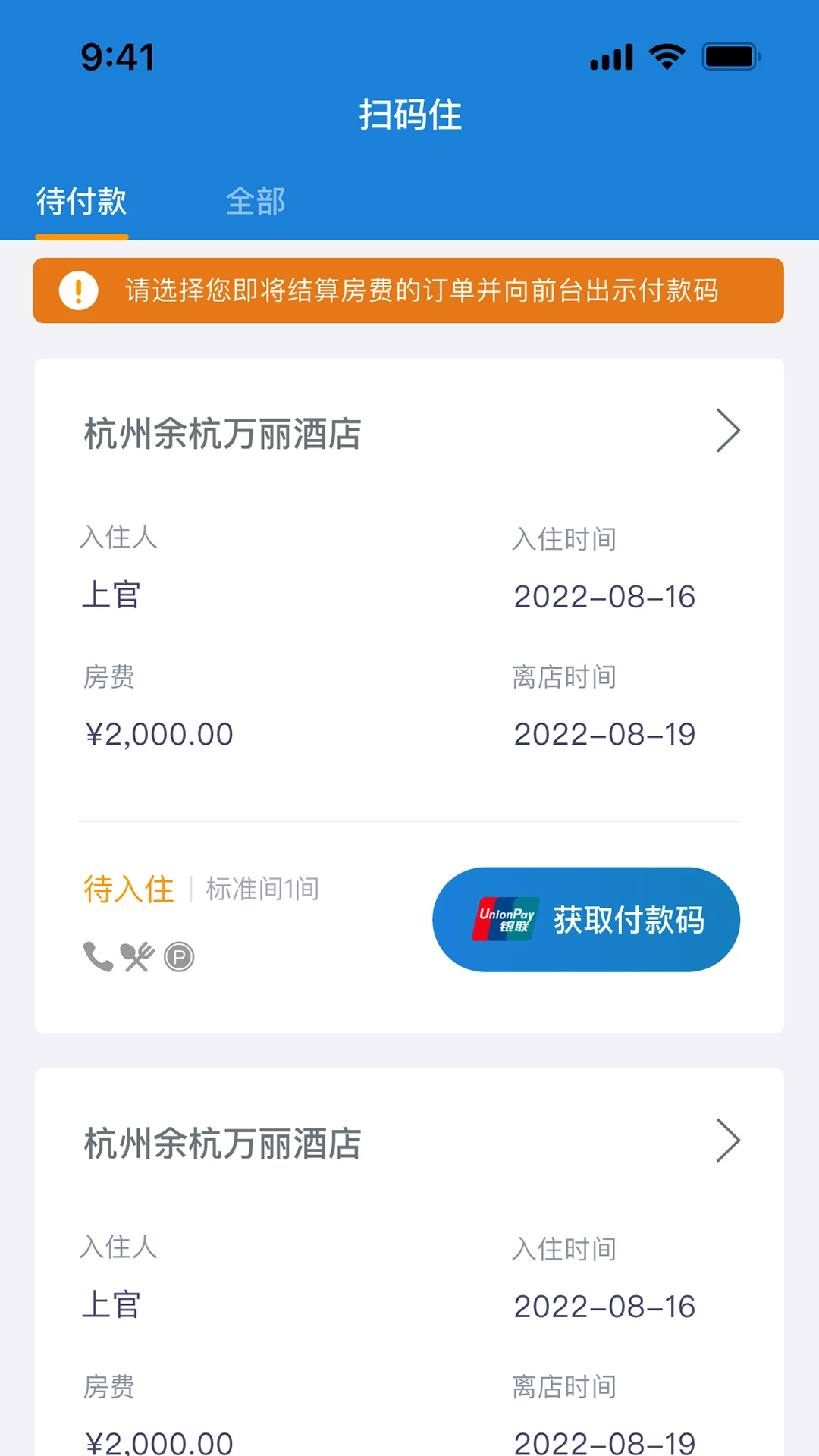Select the 待付款 tab
The width and height of the screenshot is (819, 1456).
(x=82, y=202)
